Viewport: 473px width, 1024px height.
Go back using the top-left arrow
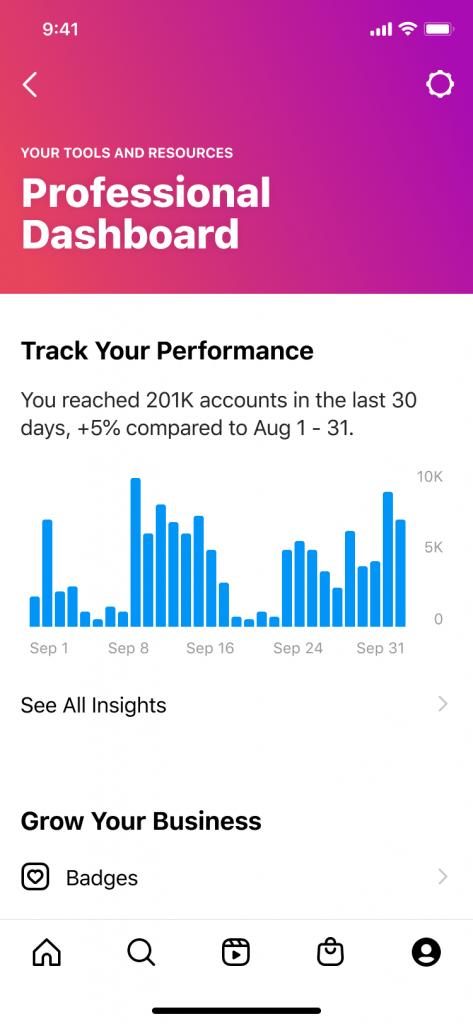point(30,85)
